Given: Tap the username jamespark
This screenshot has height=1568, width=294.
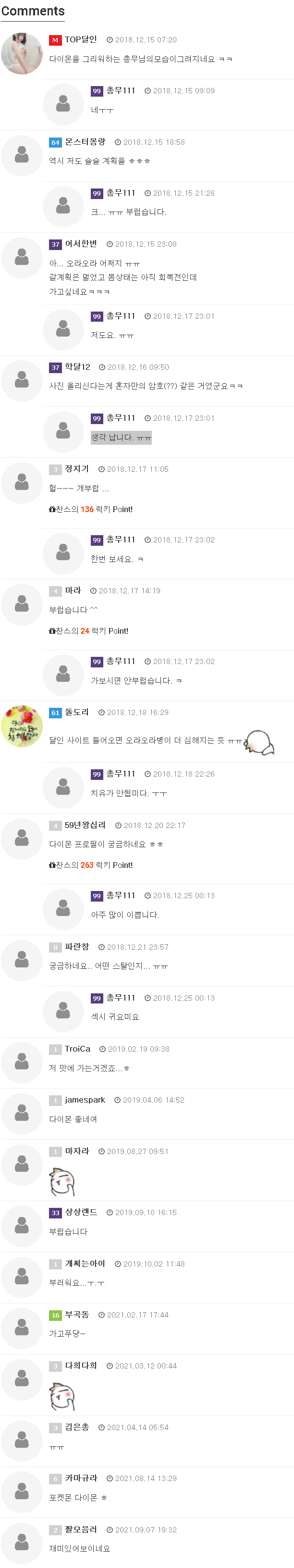Looking at the screenshot, I should click(85, 1100).
